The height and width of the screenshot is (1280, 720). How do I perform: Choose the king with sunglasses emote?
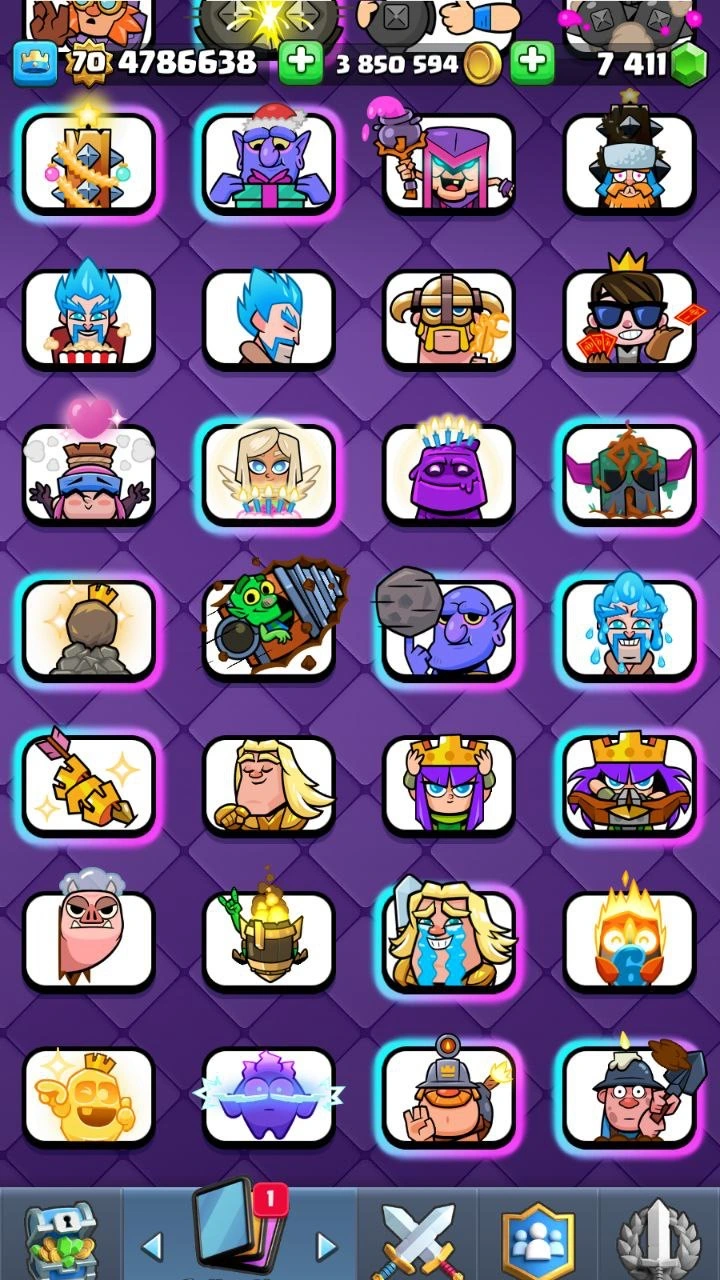[x=628, y=318]
